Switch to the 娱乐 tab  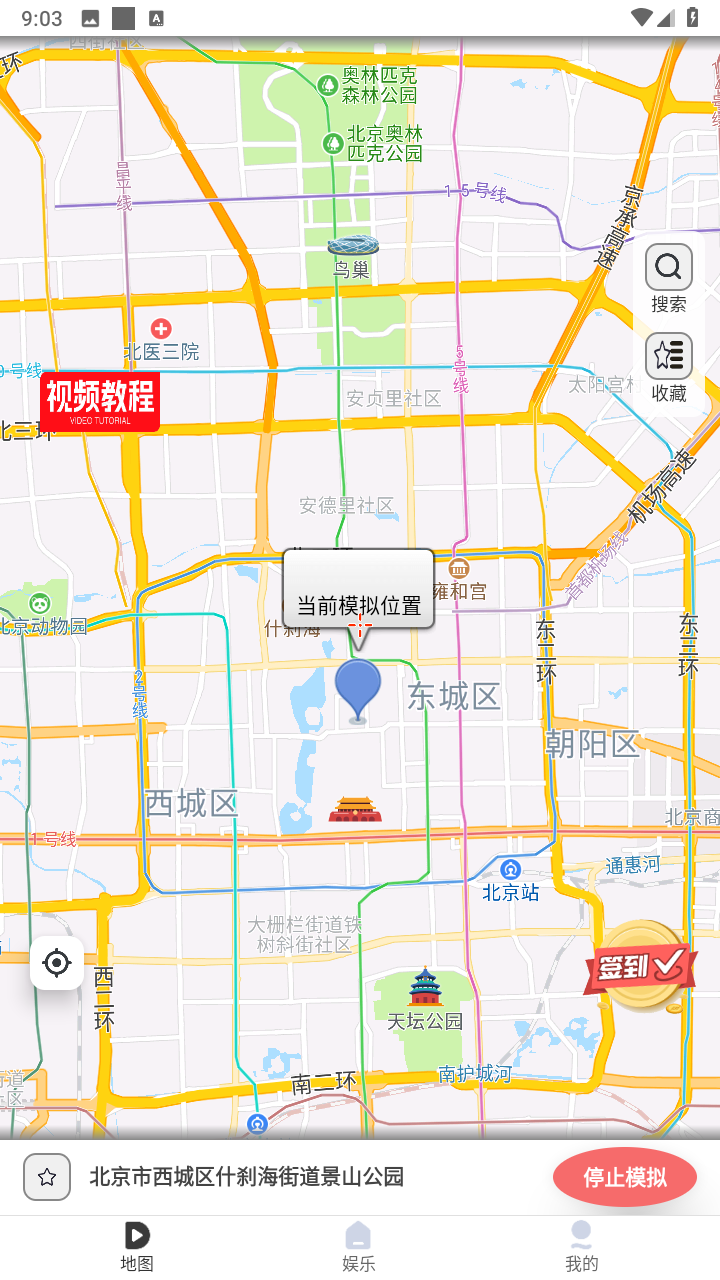(359, 1247)
